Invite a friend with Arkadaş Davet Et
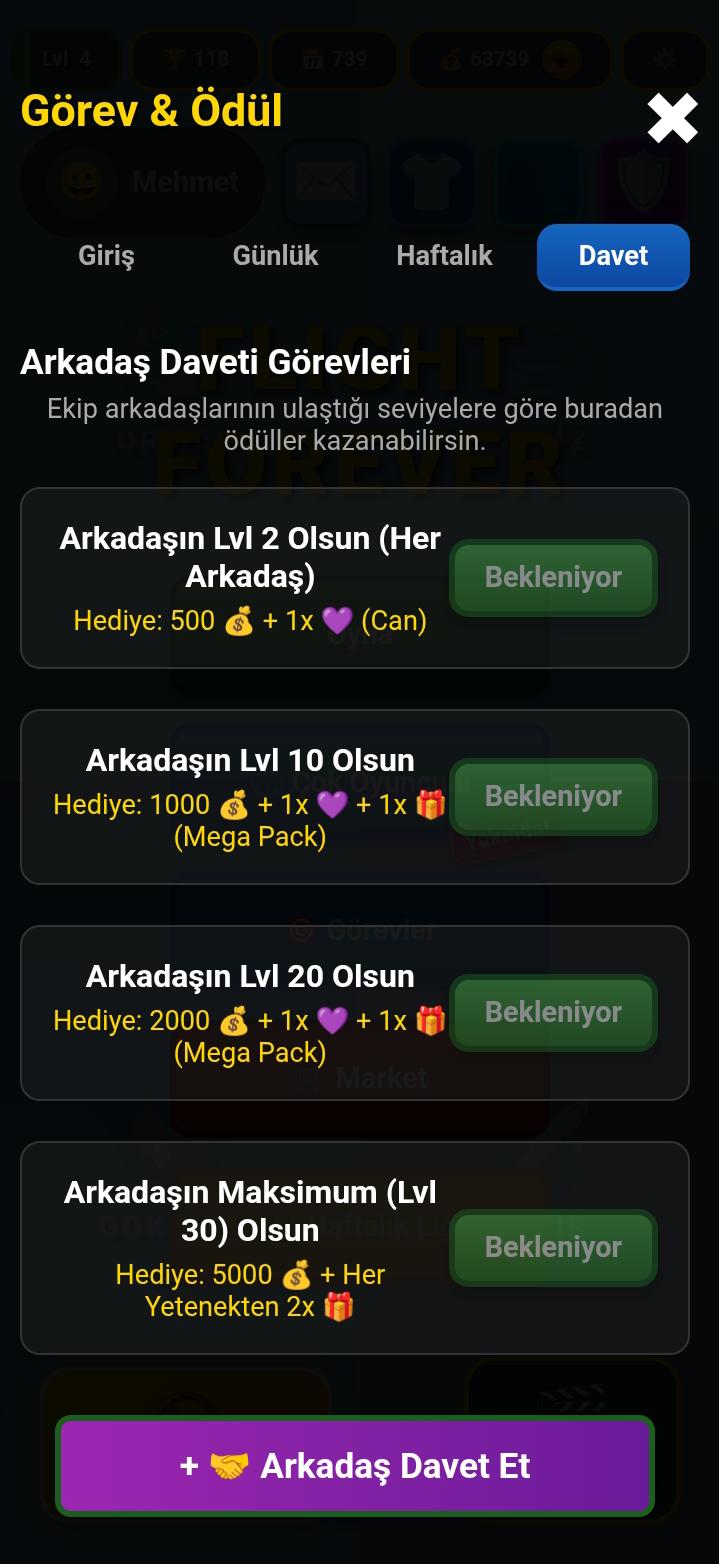This screenshot has width=719, height=1564. pos(355,1466)
